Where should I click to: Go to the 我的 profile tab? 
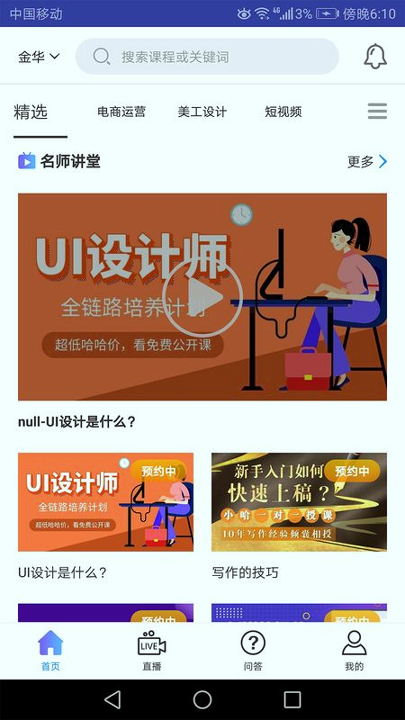tap(354, 651)
